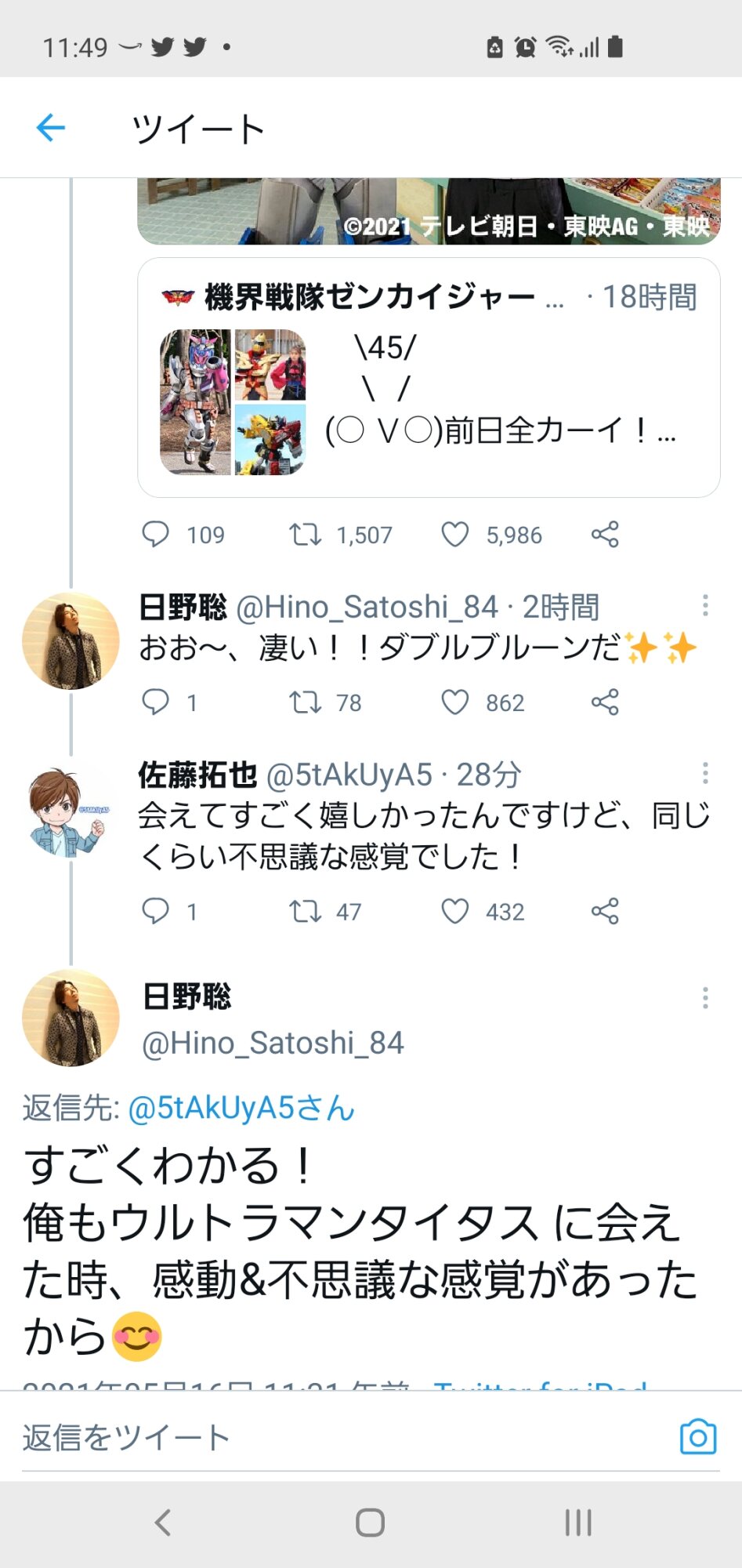Tap the 返信をツイート reply field

coord(313,1438)
